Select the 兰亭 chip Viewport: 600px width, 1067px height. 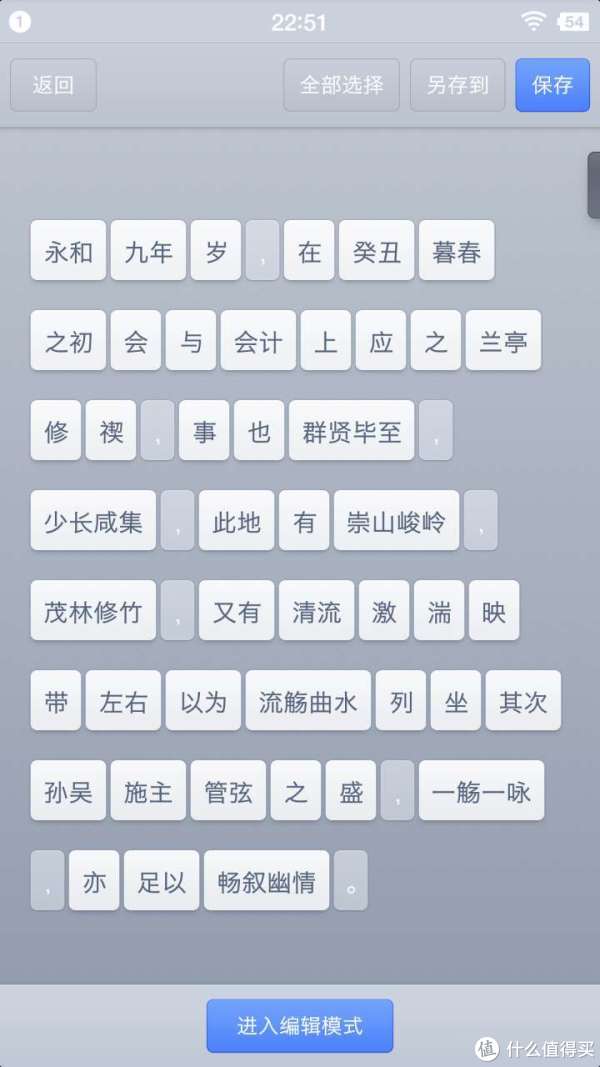[503, 341]
